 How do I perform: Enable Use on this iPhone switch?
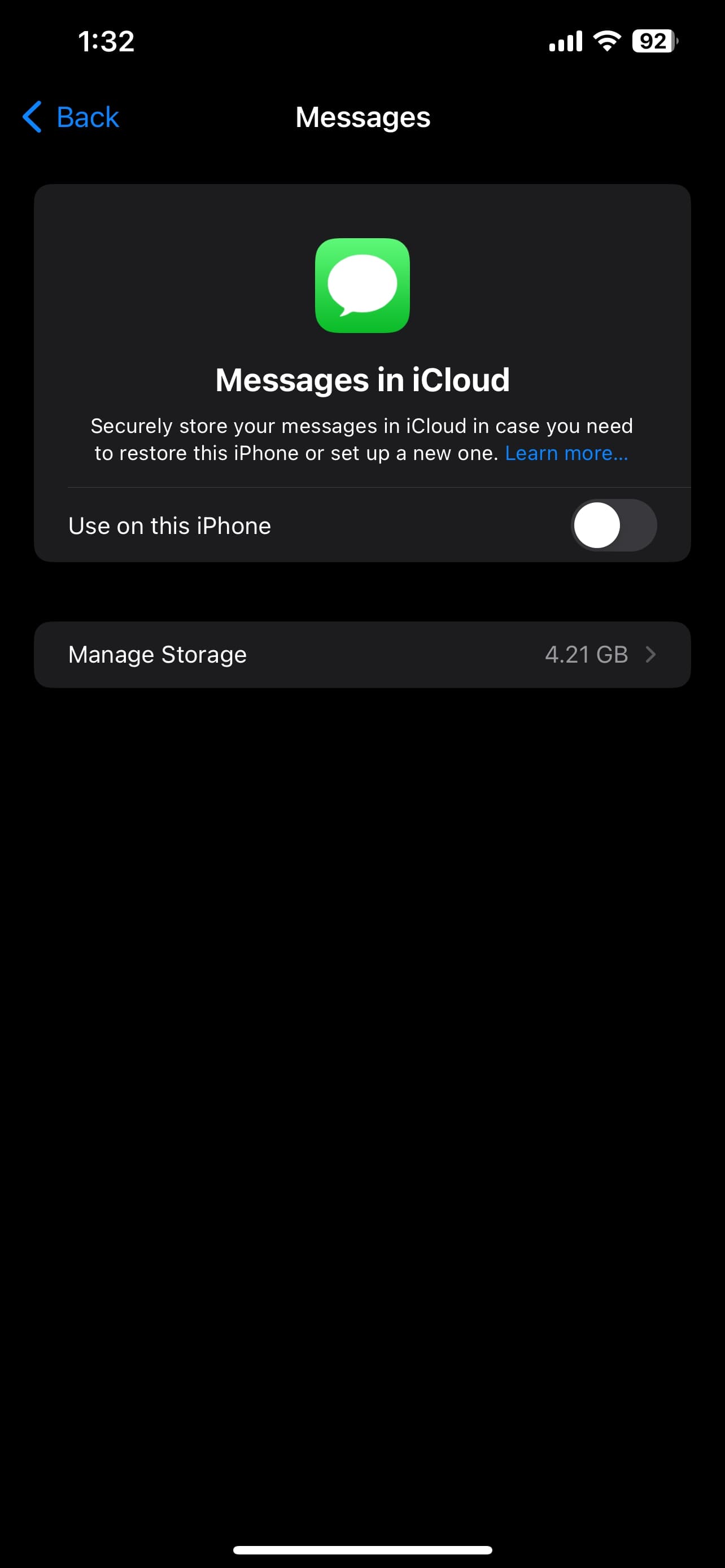614,525
